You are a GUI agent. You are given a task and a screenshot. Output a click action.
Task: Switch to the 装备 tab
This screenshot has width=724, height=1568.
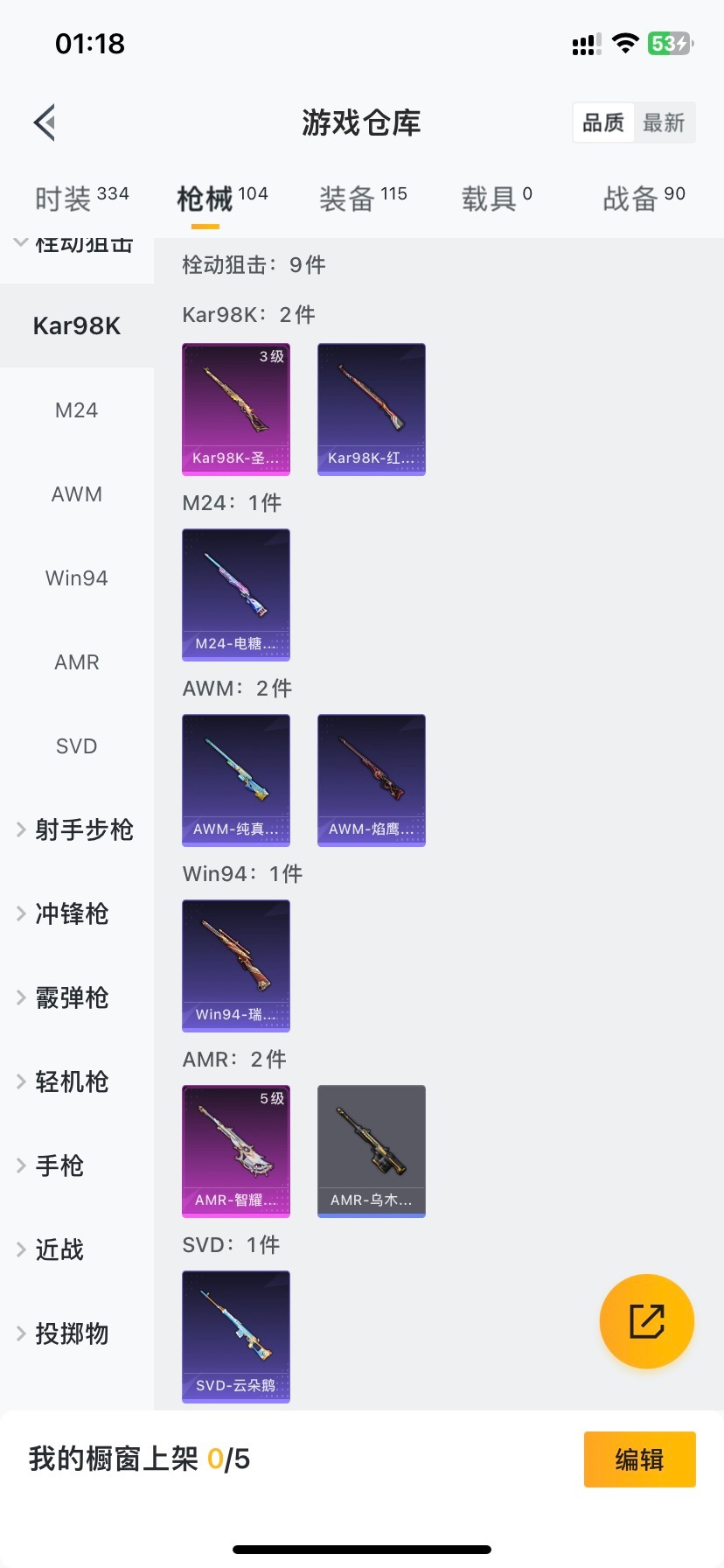(x=363, y=199)
